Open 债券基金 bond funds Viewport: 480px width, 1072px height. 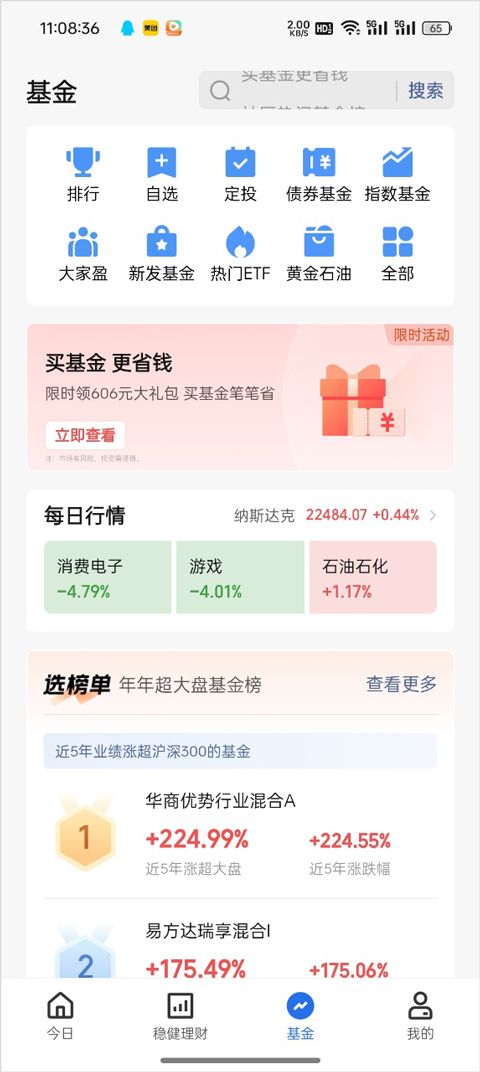[319, 174]
